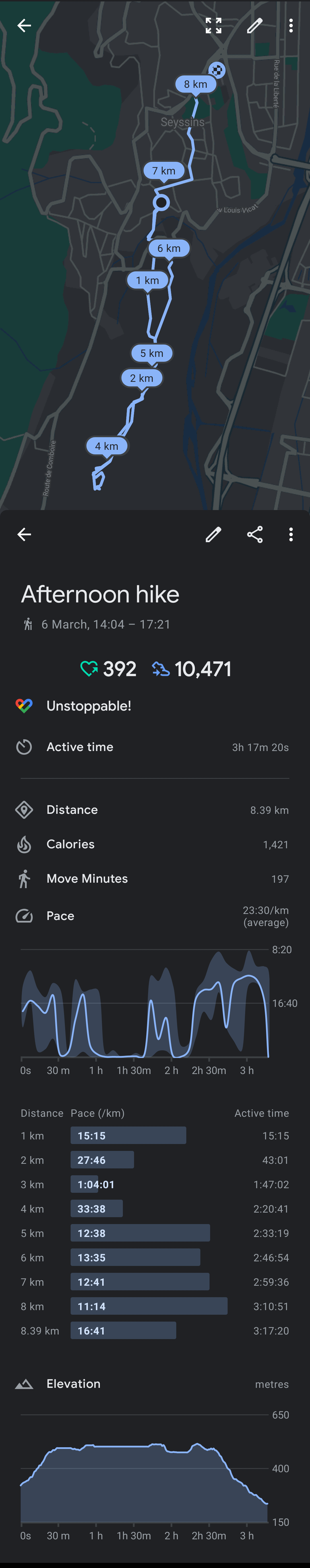Expand the map to full screen

pos(213,26)
